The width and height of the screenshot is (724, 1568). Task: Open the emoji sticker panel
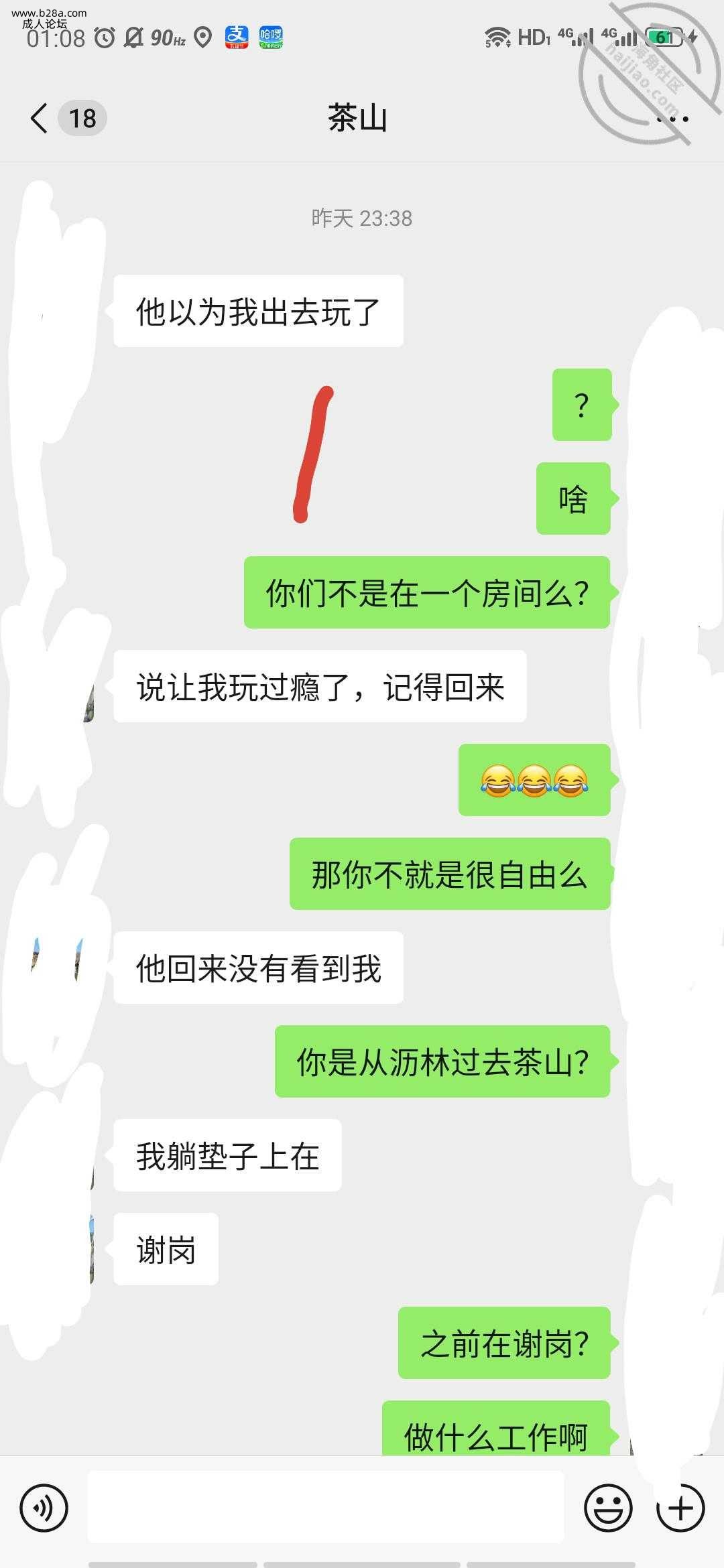coord(608,1508)
